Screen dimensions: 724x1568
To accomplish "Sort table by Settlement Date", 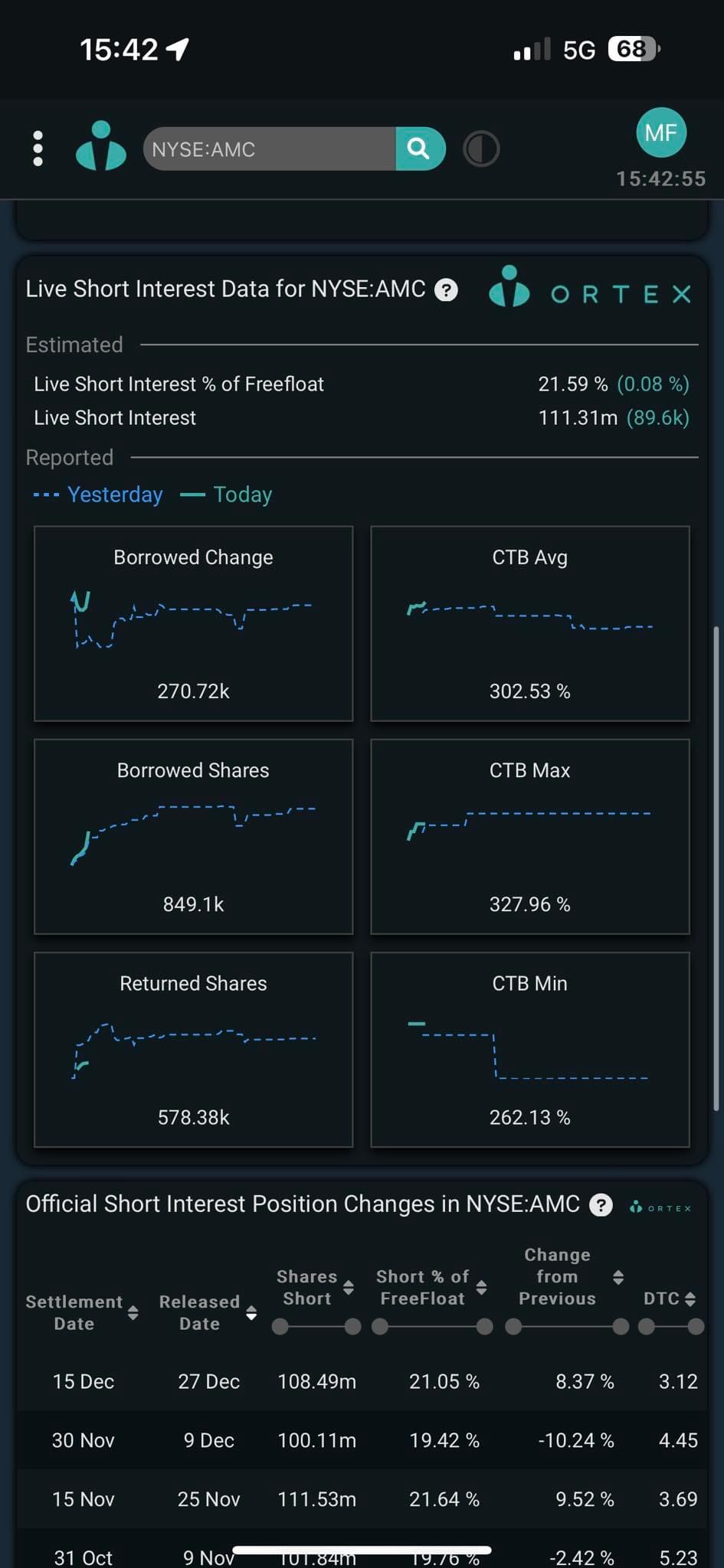I will point(133,1313).
